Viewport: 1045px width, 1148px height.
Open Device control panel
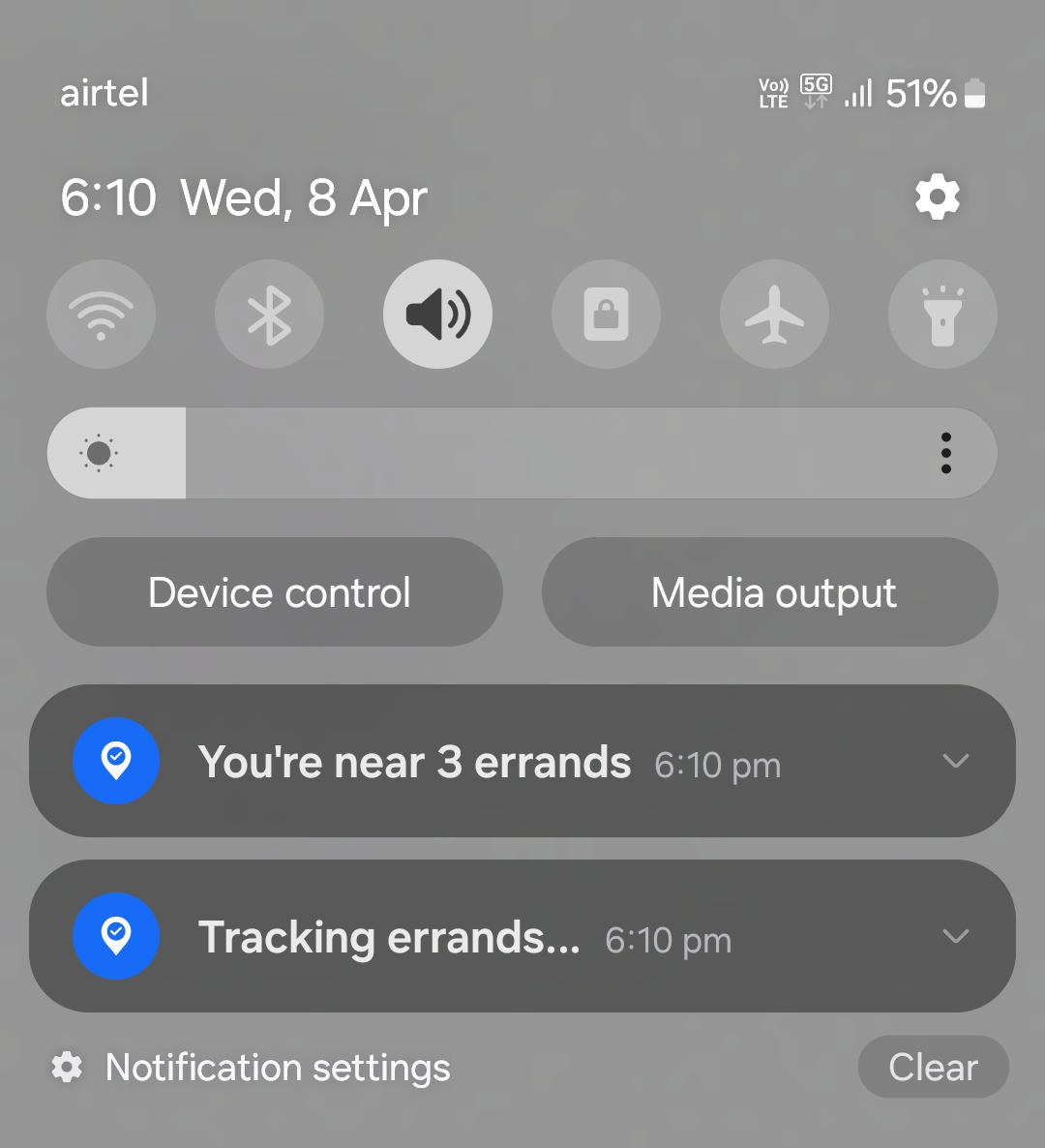[x=275, y=591]
